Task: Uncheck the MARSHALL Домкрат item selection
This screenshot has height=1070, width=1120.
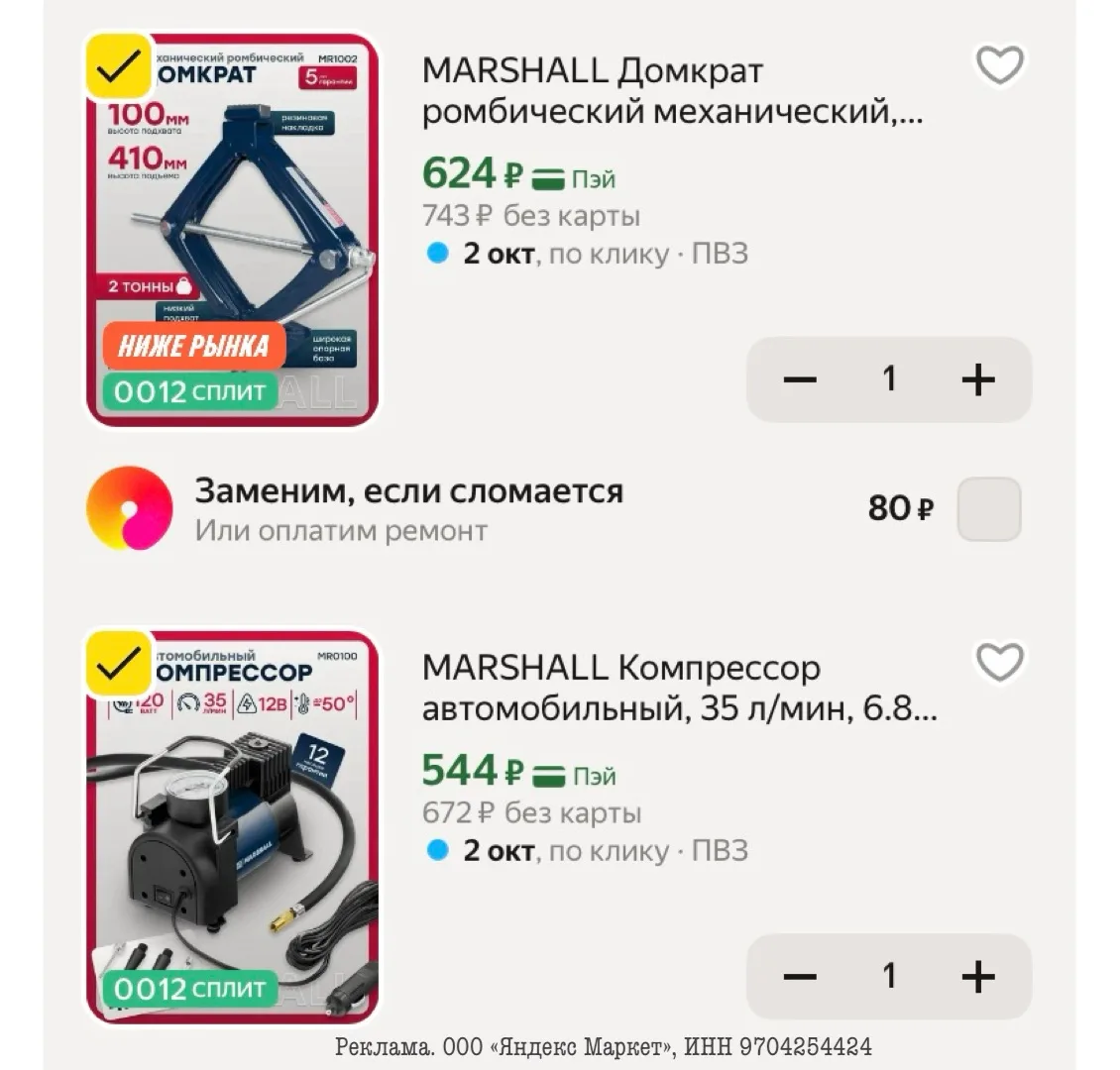Action: coord(119,67)
